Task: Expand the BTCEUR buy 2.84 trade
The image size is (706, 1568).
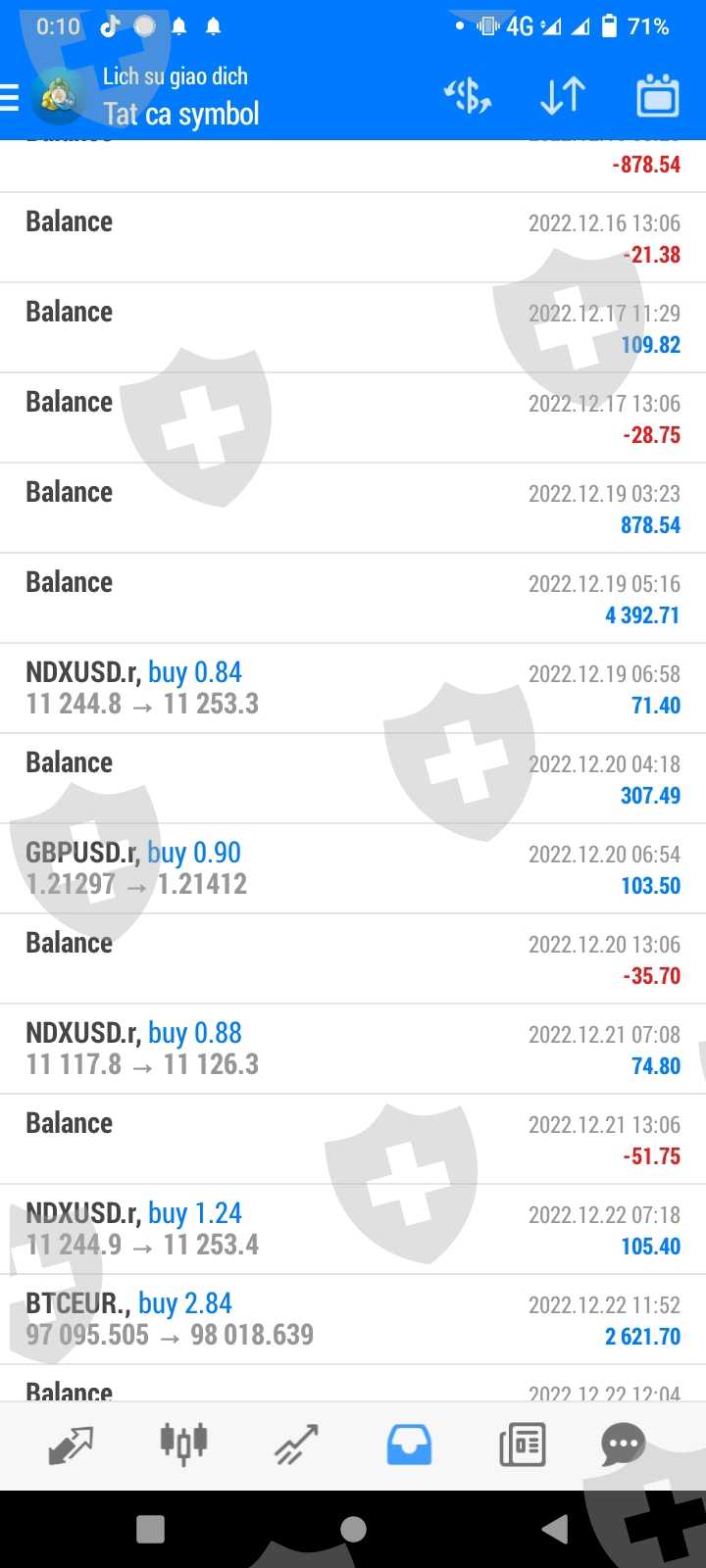Action: tap(353, 1319)
